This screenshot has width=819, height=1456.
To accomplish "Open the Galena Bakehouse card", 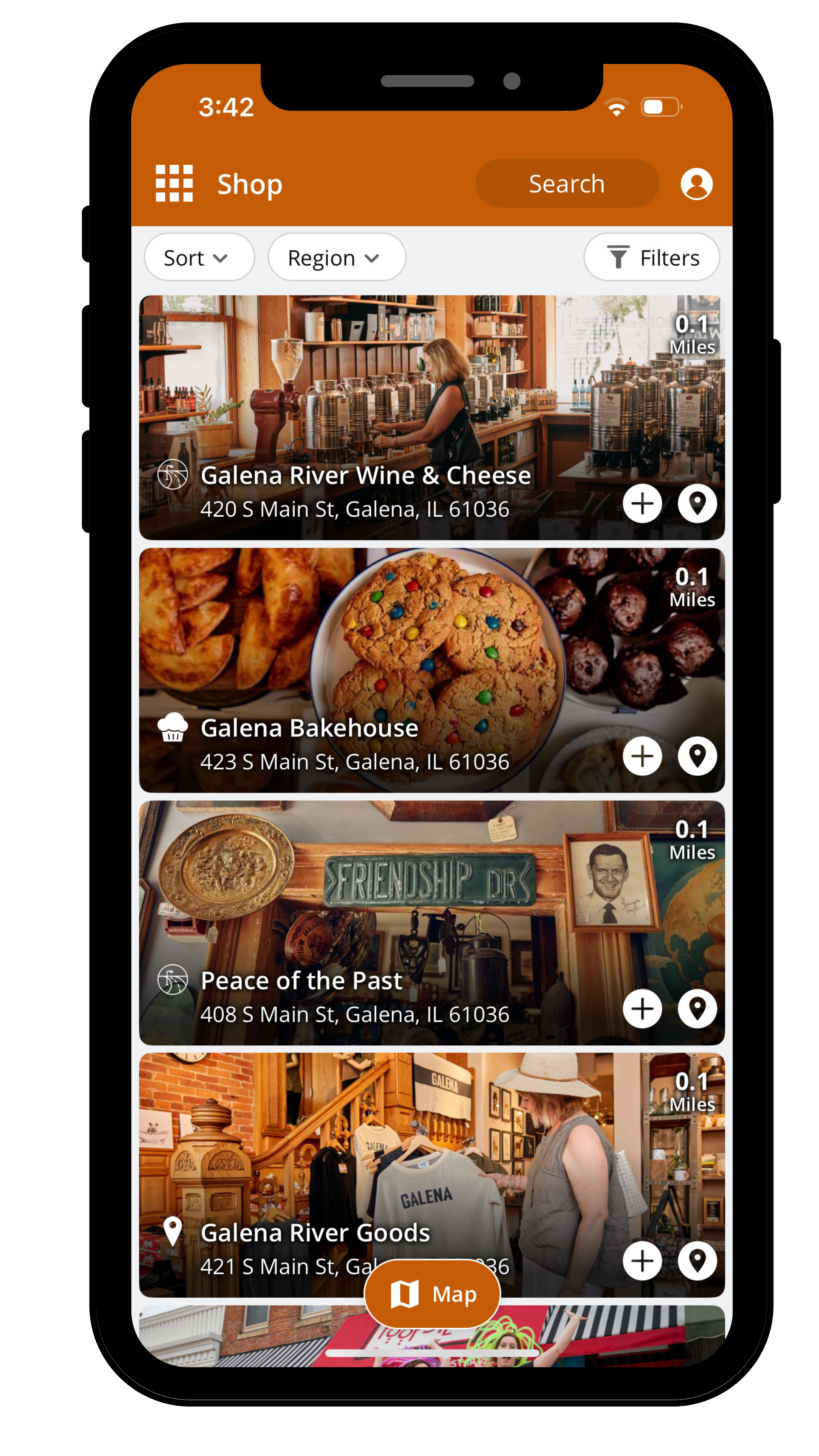I will point(309,728).
